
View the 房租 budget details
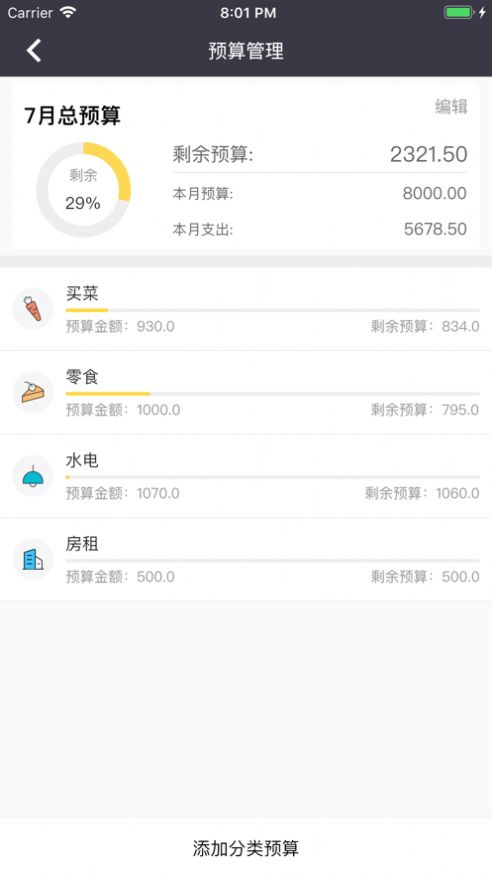point(246,559)
